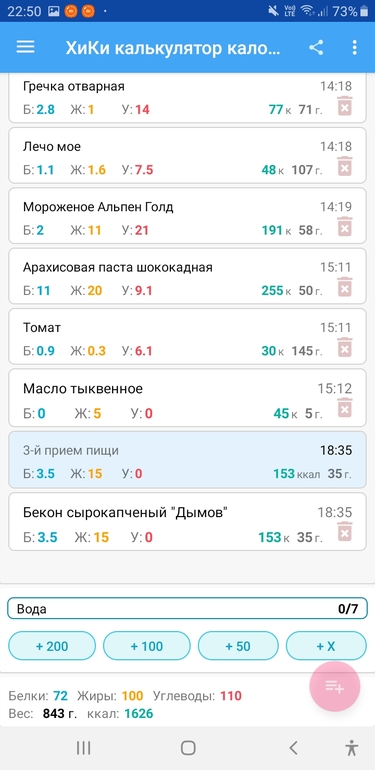Open the Арахисовая паста шоколадная entry
The image size is (375, 770).
click(188, 278)
